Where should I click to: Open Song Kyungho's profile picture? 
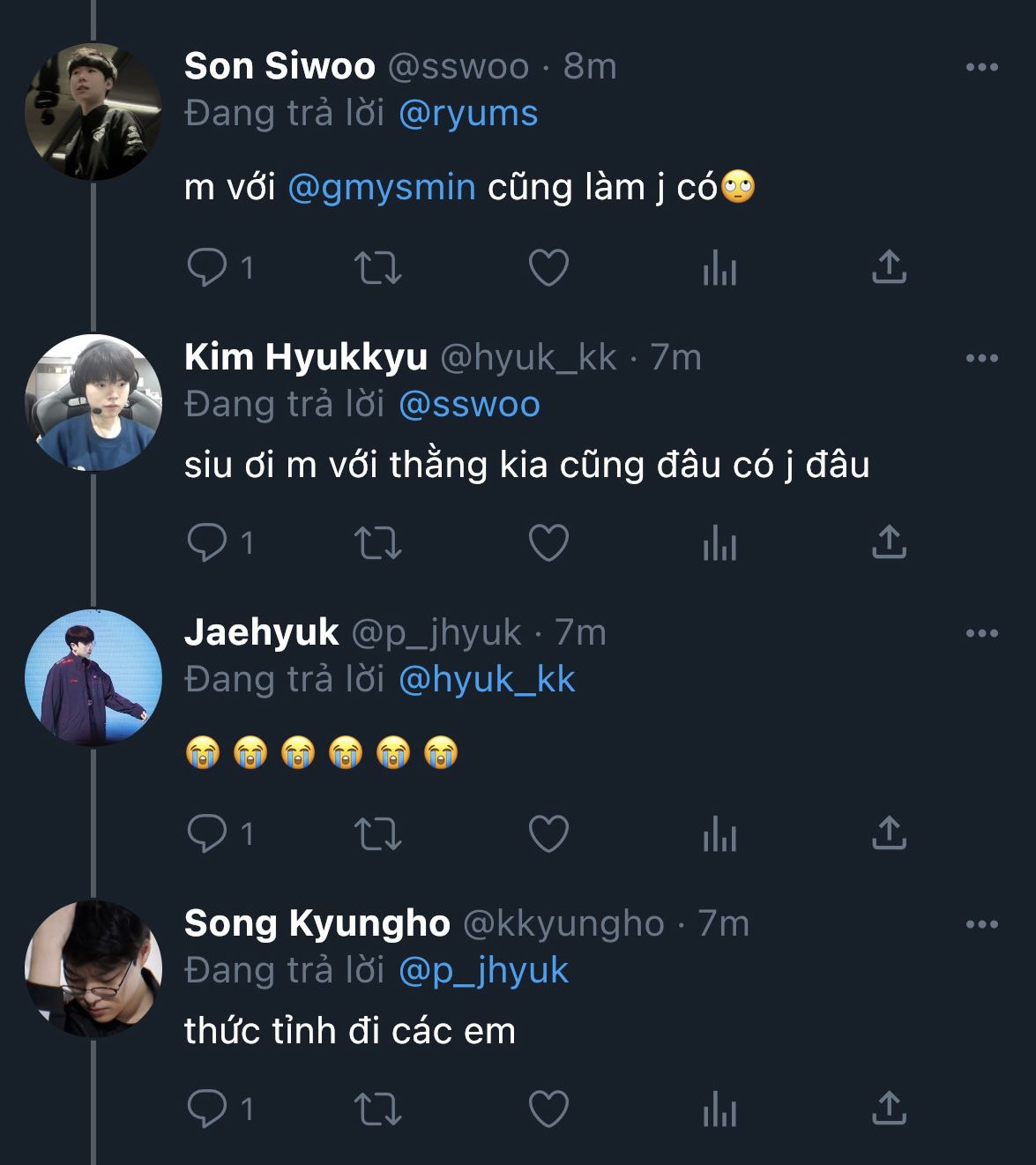point(93,969)
